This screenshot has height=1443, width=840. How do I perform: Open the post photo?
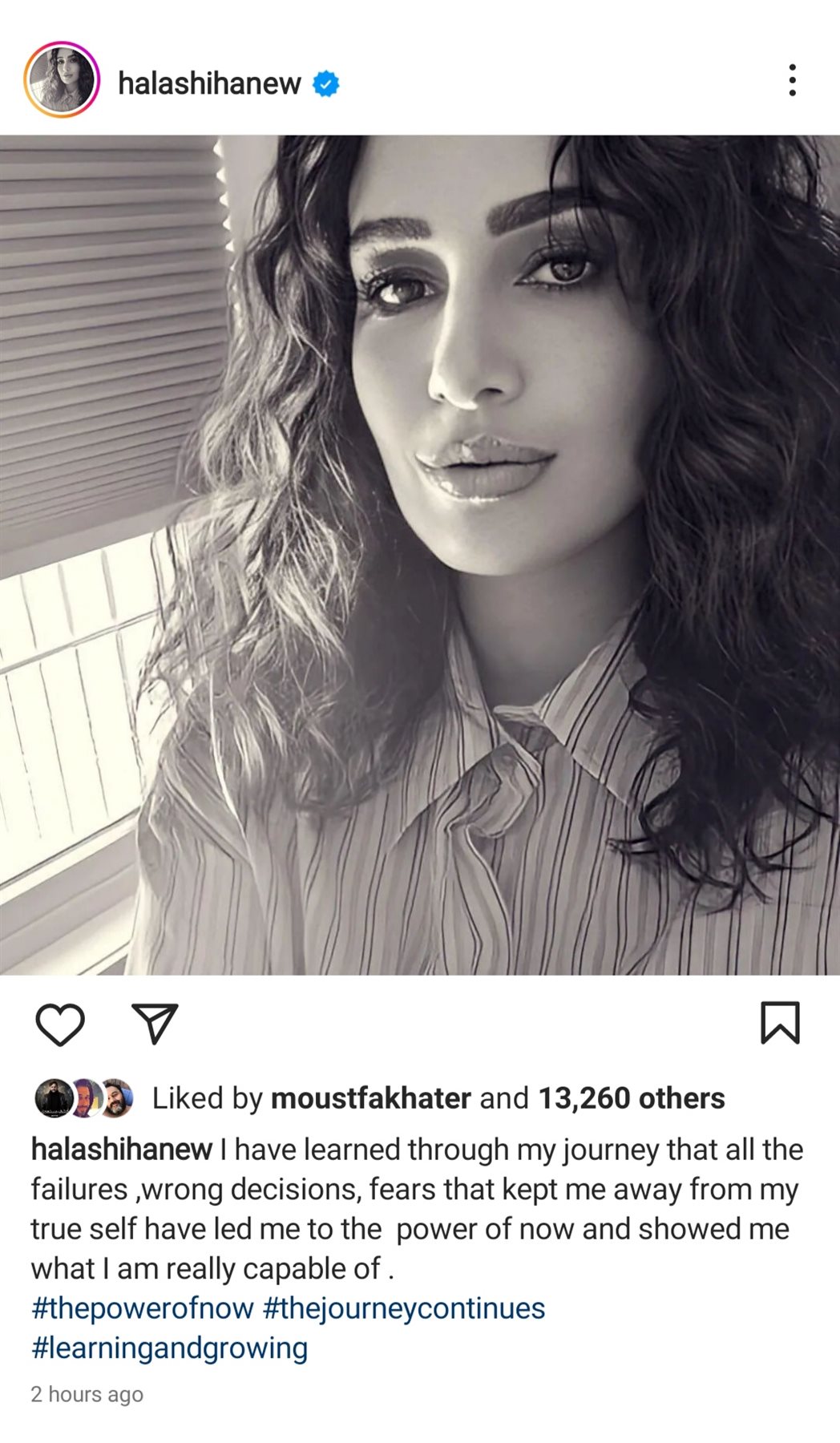coord(420,555)
